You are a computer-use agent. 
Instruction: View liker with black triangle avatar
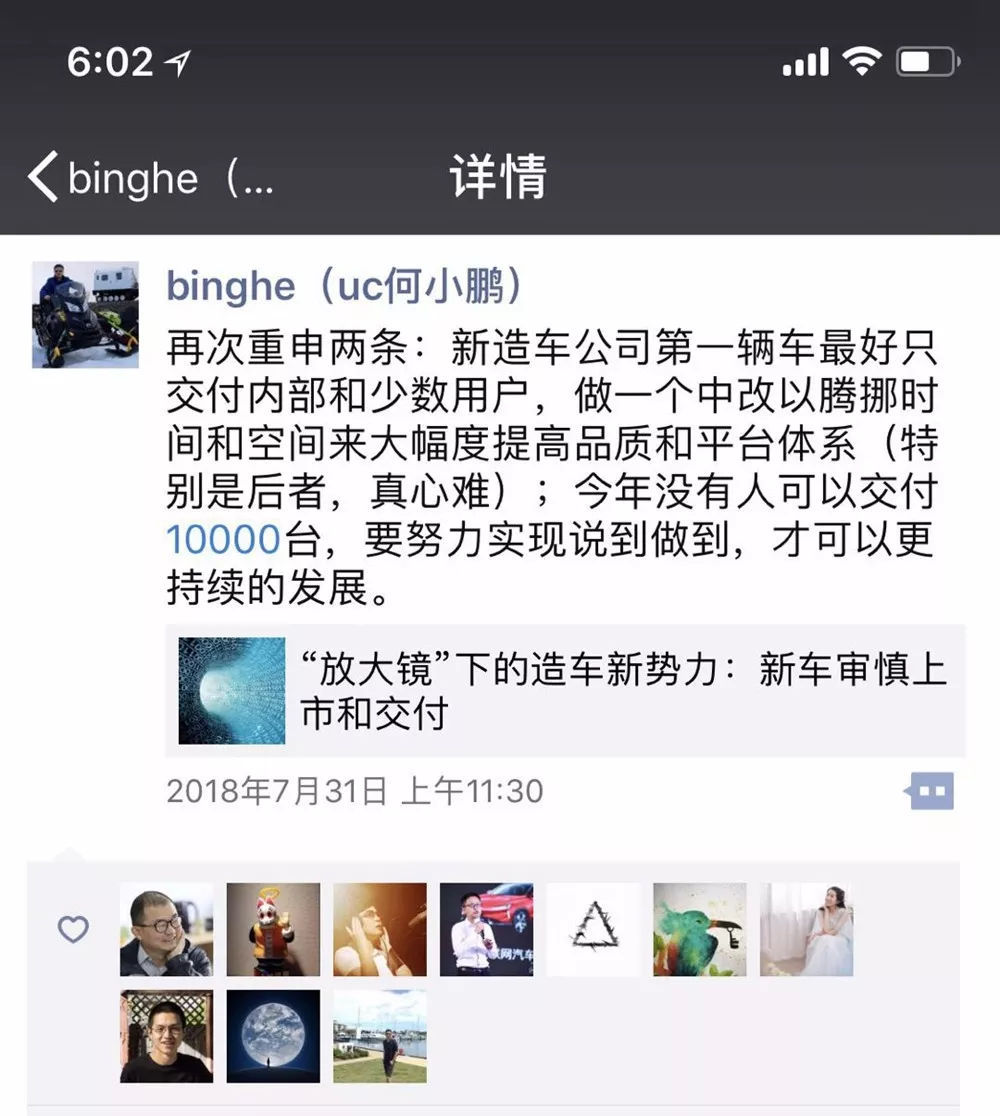(593, 929)
